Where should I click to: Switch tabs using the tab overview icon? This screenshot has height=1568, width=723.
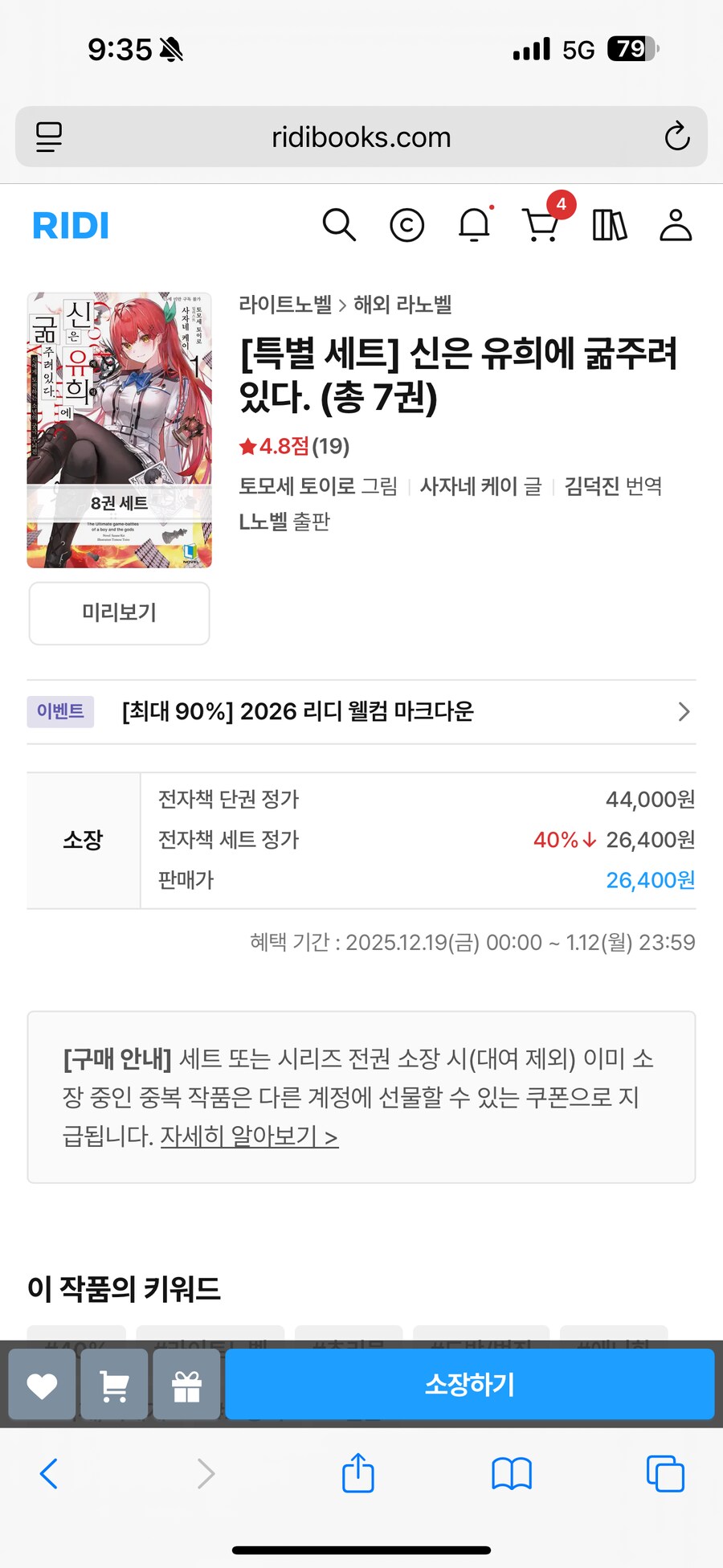pos(665,1474)
